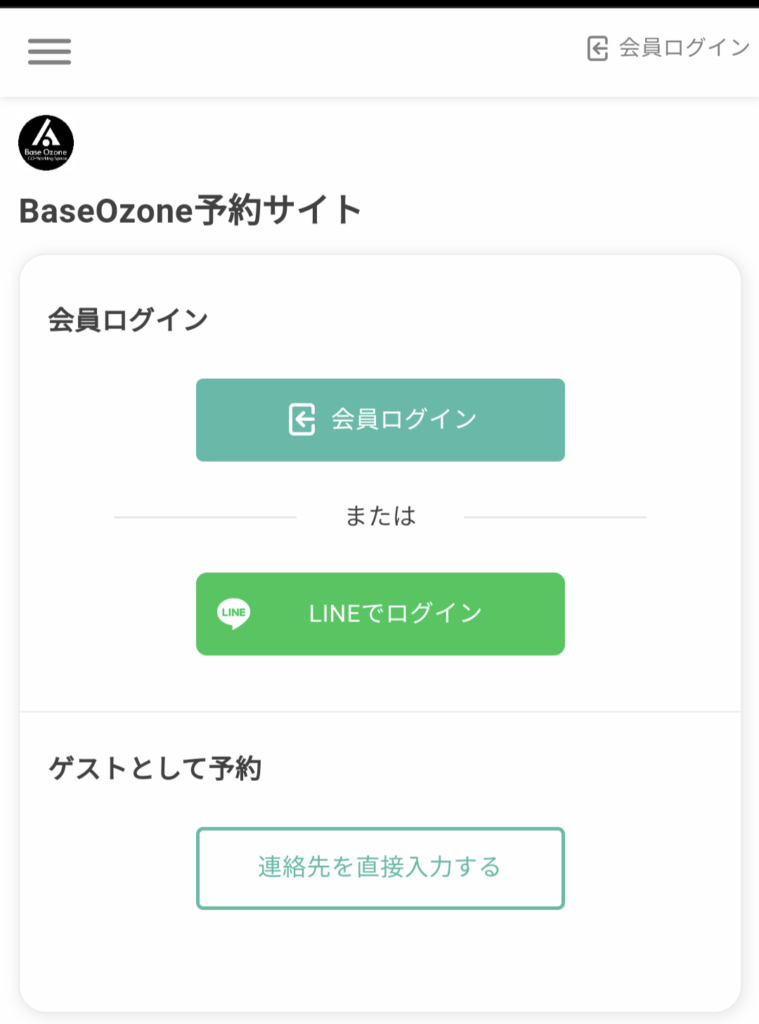
Task: Tap 会員ログイン link in the header
Action: pyautogui.click(x=668, y=48)
